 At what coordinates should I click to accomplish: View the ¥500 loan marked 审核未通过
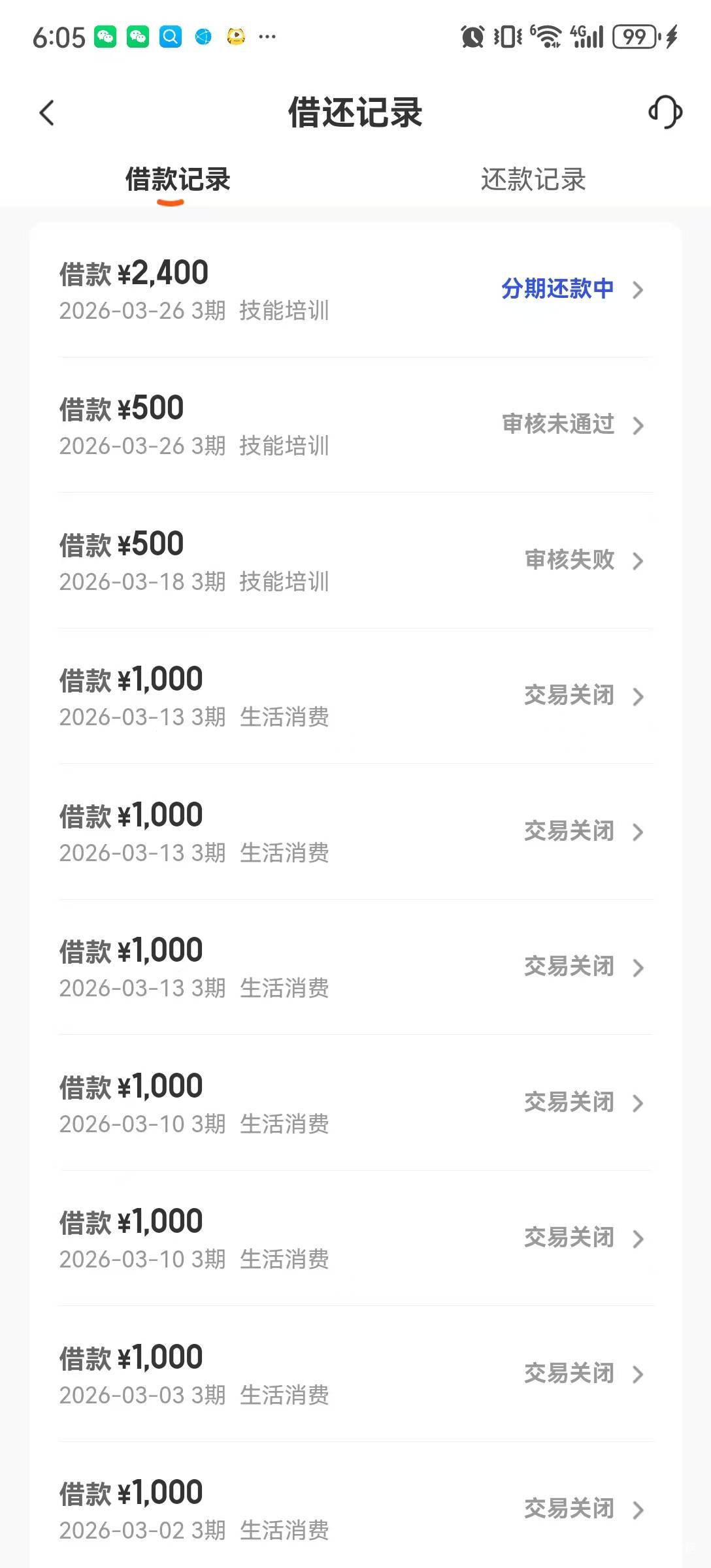pyautogui.click(x=355, y=425)
